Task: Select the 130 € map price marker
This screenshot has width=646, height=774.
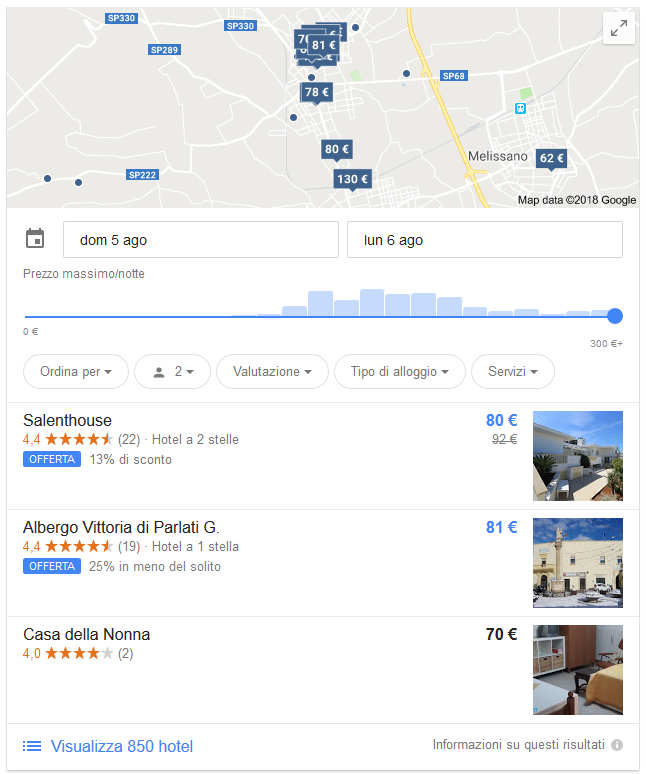Action: coord(352,180)
